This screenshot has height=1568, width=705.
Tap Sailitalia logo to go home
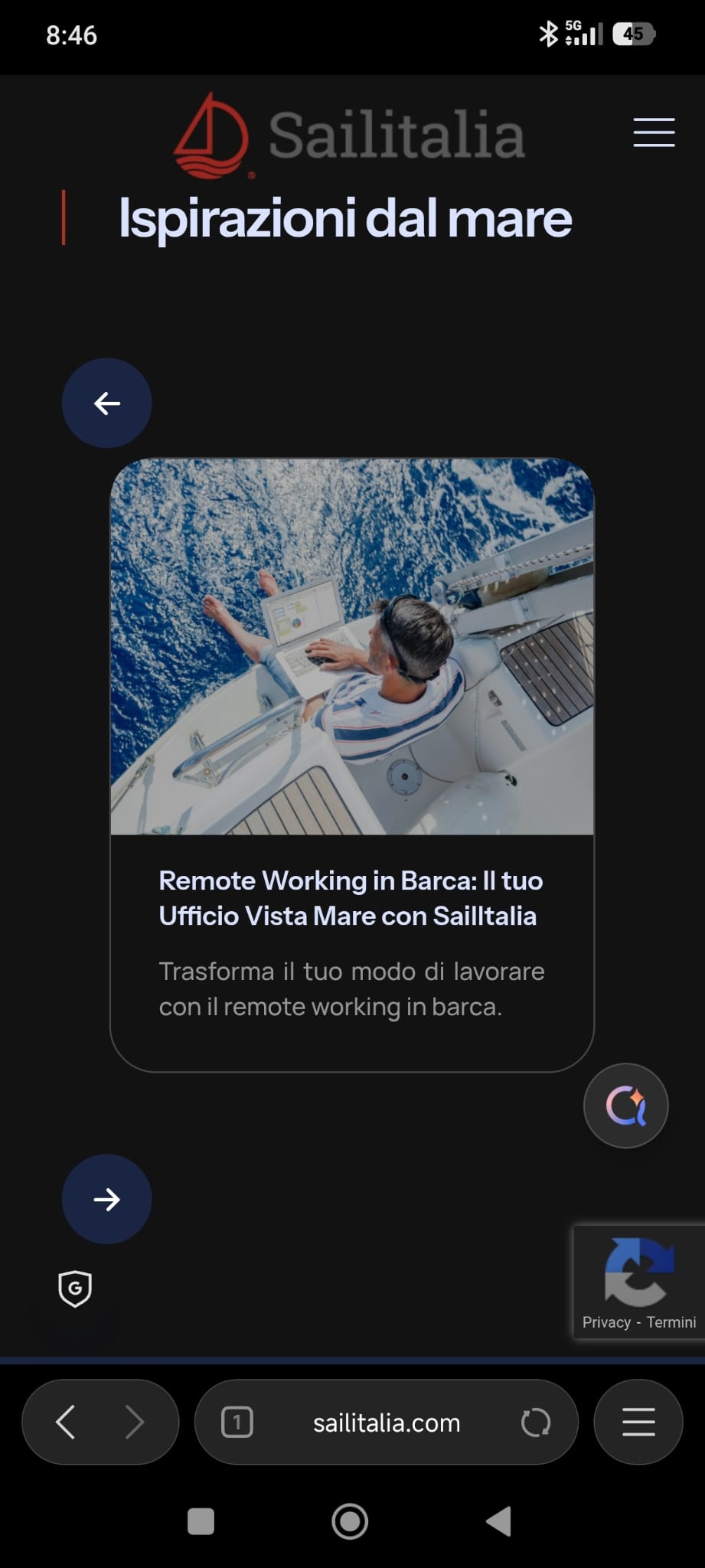[x=349, y=135]
